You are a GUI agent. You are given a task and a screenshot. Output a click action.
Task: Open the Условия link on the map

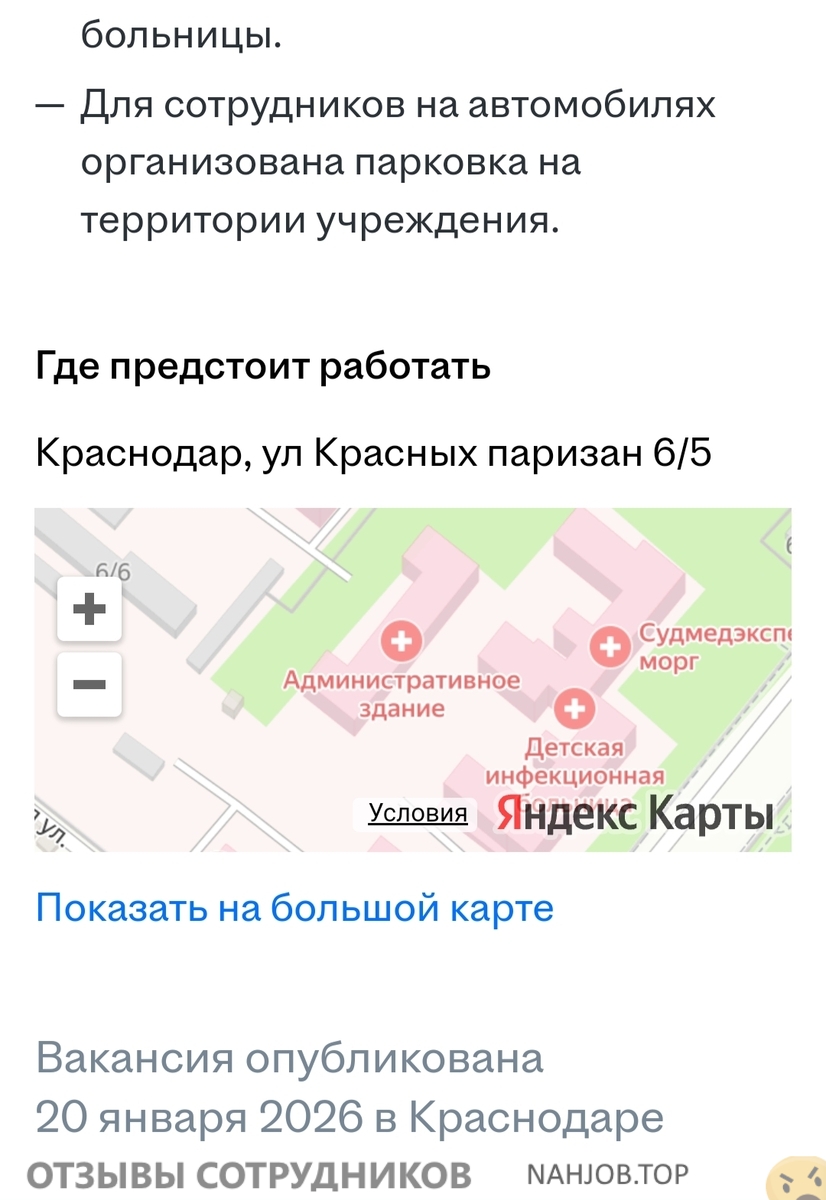click(418, 814)
